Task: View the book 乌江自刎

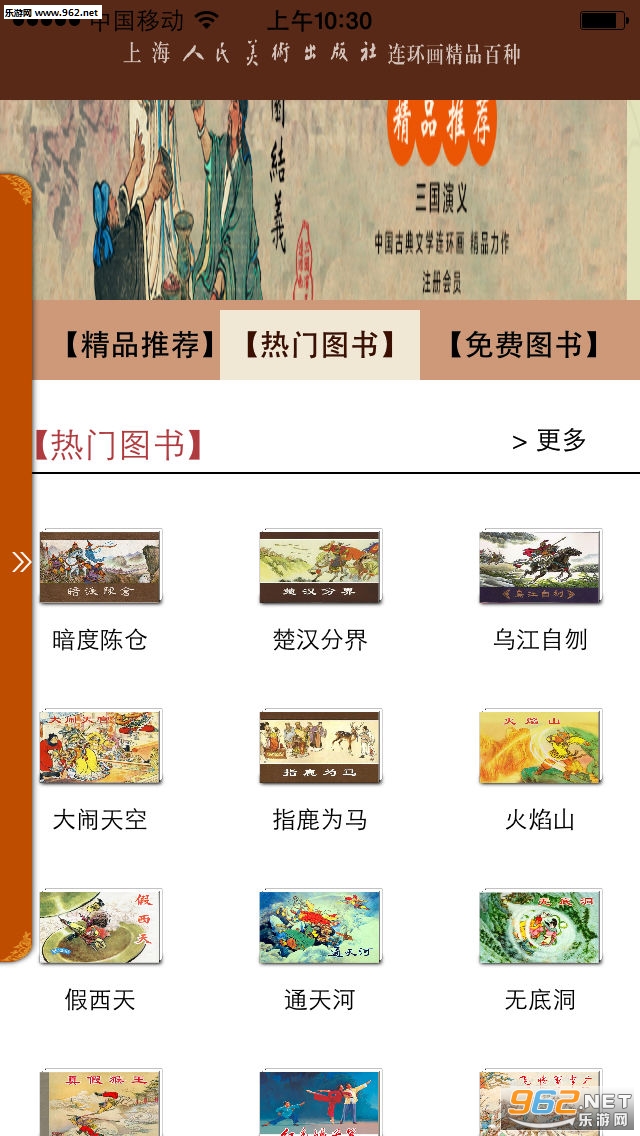Action: 540,567
